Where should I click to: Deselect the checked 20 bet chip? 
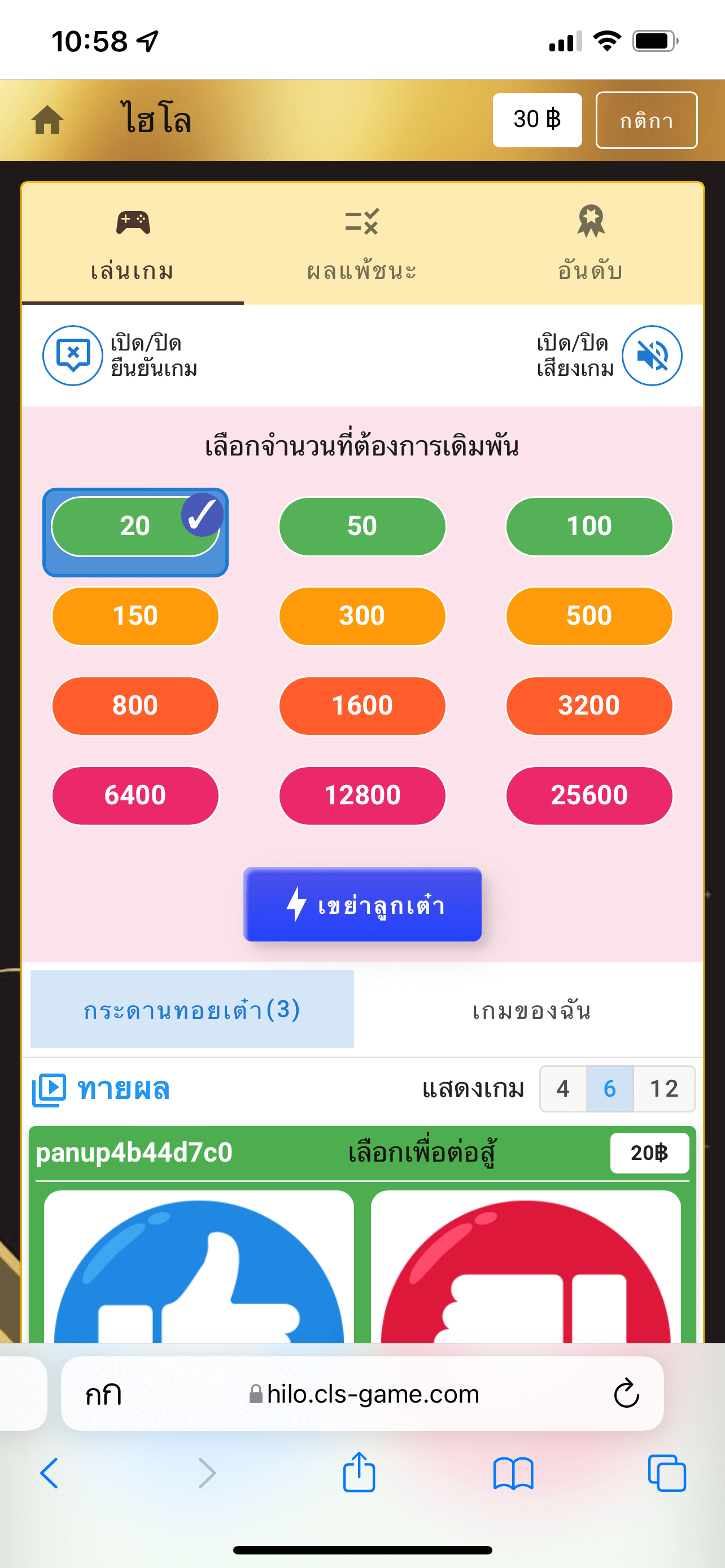[x=135, y=526]
